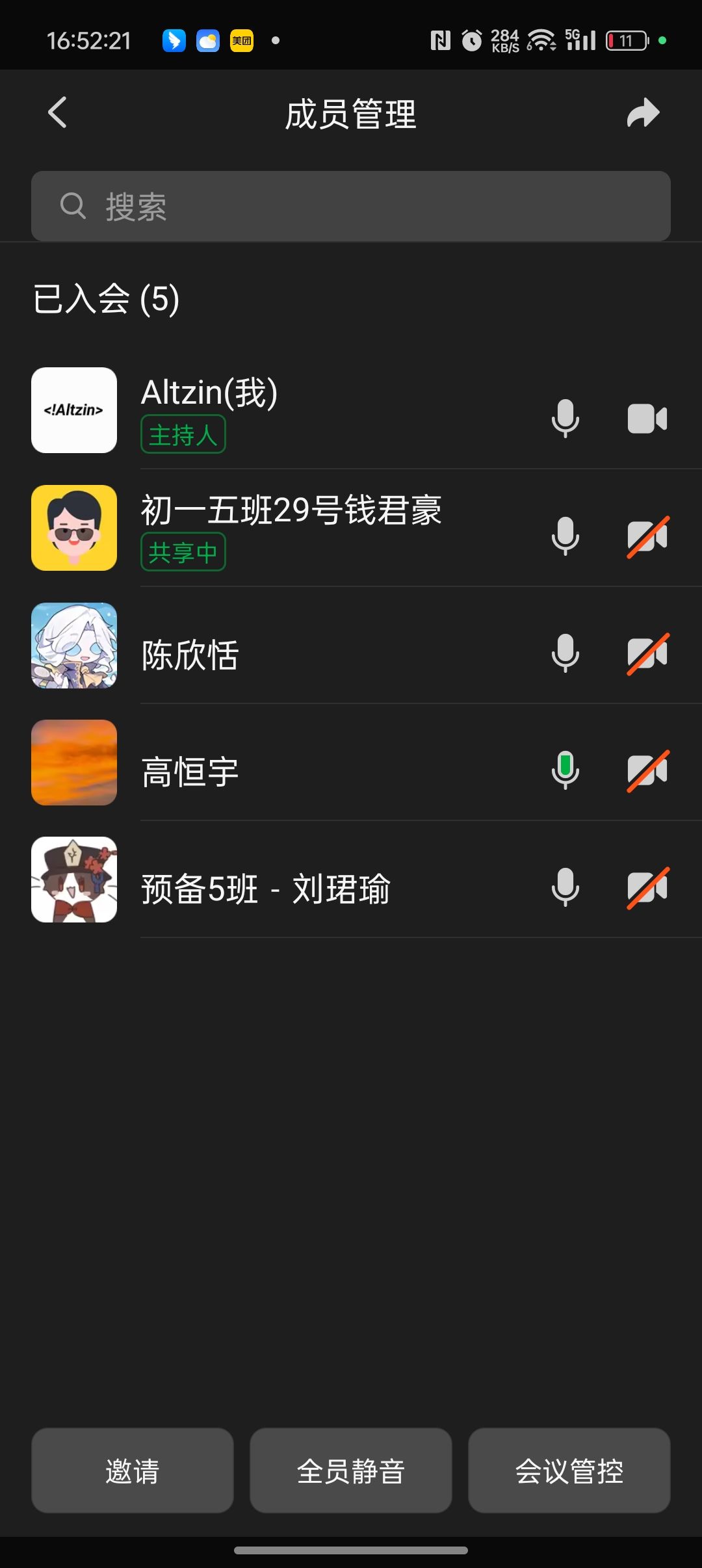This screenshot has width=702, height=1568.
Task: Tap the camera icon for 陈欣恬
Action: [647, 653]
